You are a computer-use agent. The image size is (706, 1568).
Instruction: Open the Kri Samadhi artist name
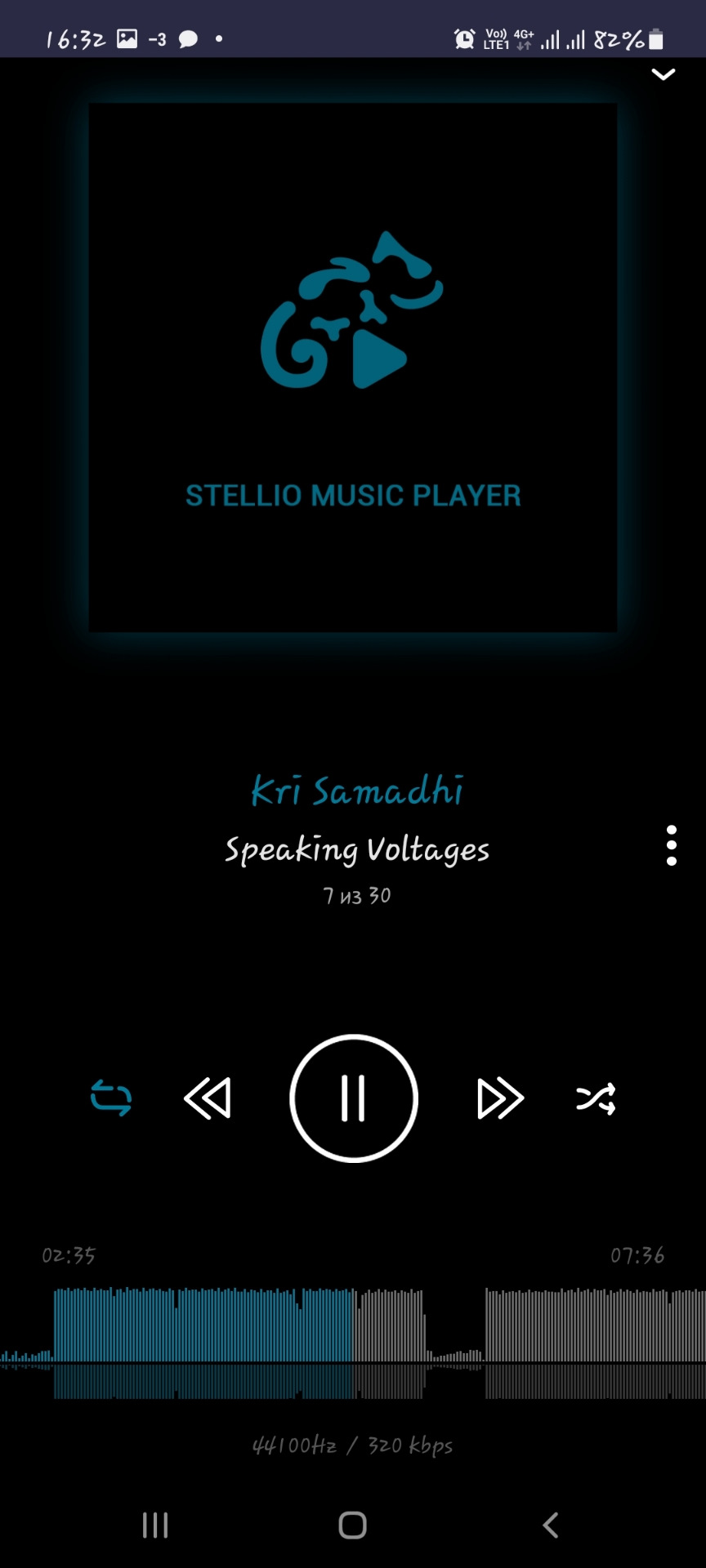[357, 791]
